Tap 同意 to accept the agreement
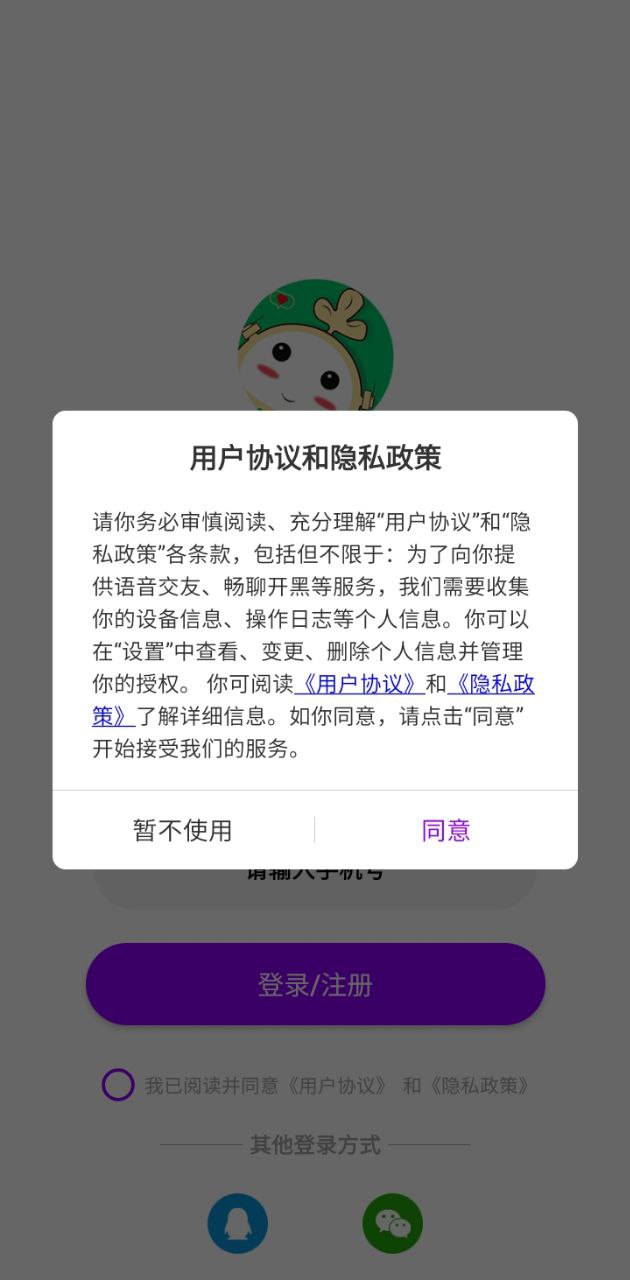Viewport: 630px width, 1280px height. pyautogui.click(x=446, y=830)
